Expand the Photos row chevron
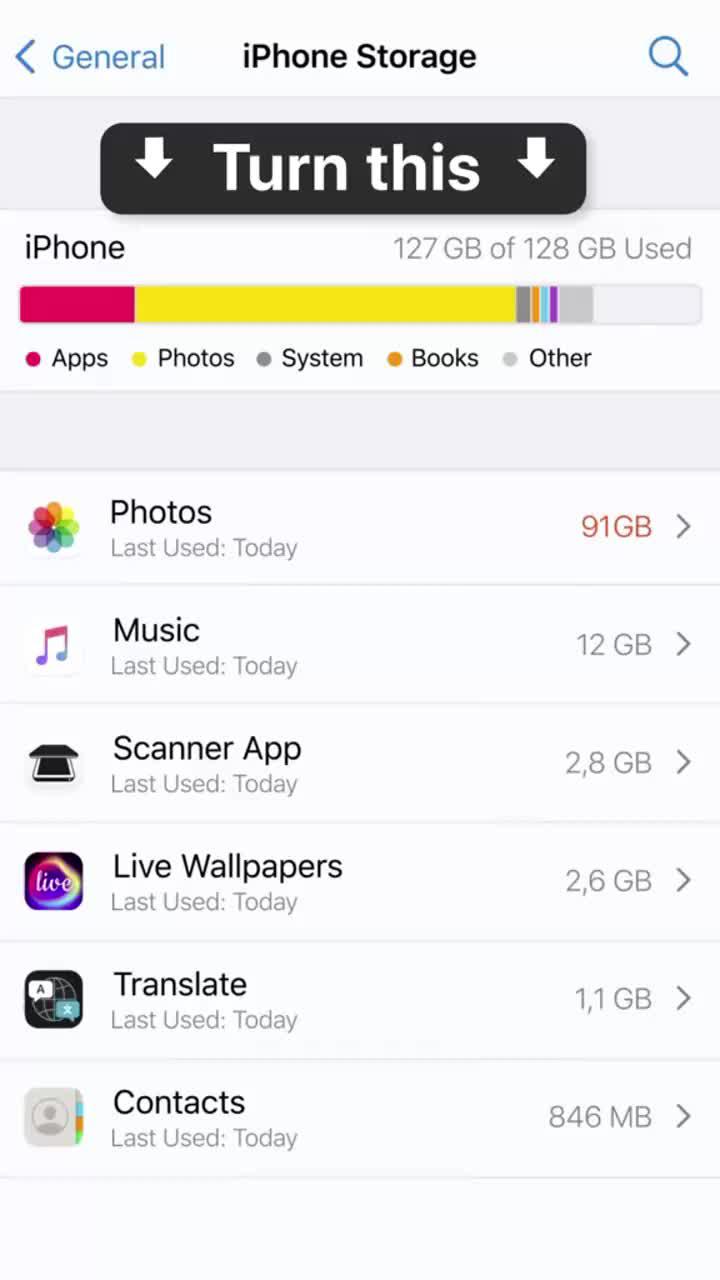The width and height of the screenshot is (720, 1280). [684, 527]
